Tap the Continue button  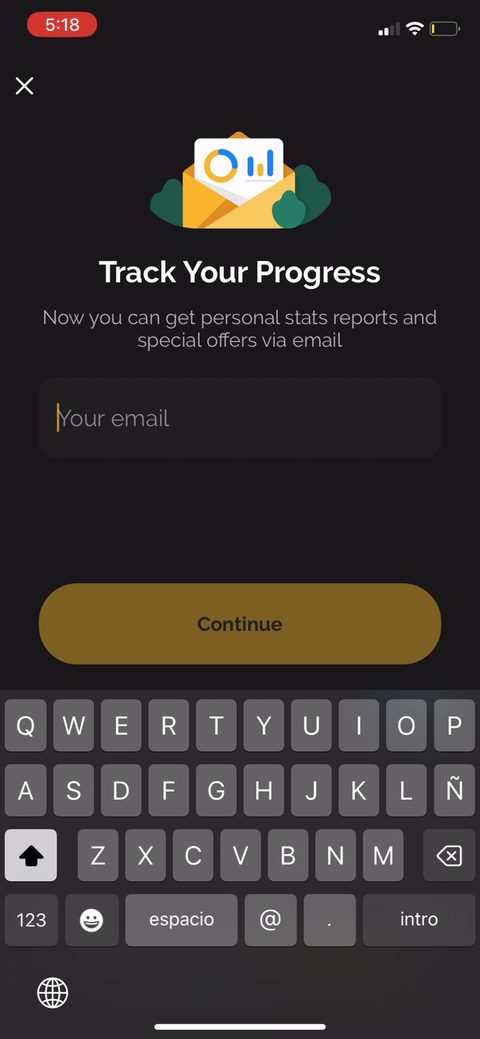click(x=240, y=624)
